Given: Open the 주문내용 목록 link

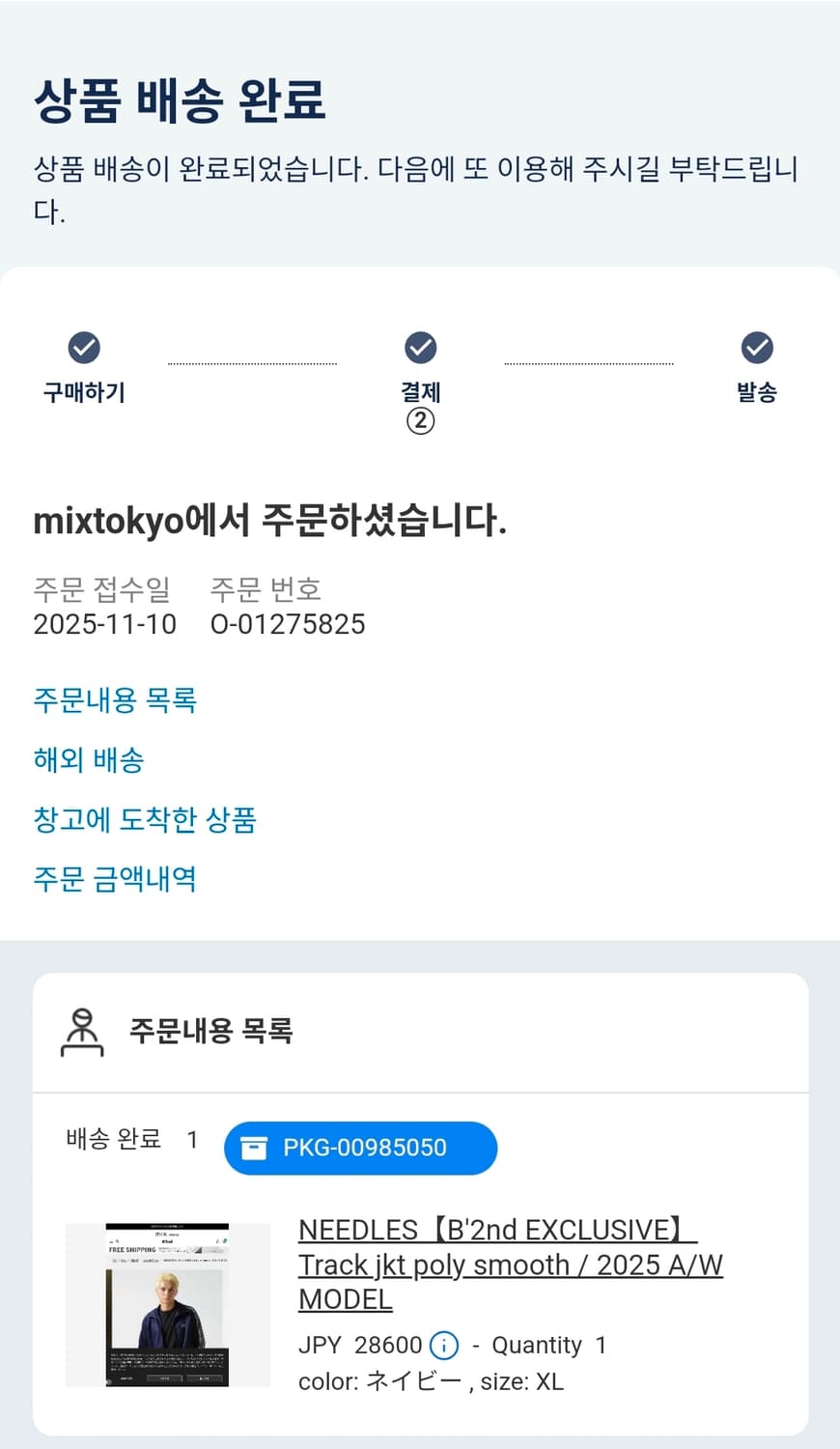Looking at the screenshot, I should (x=114, y=700).
